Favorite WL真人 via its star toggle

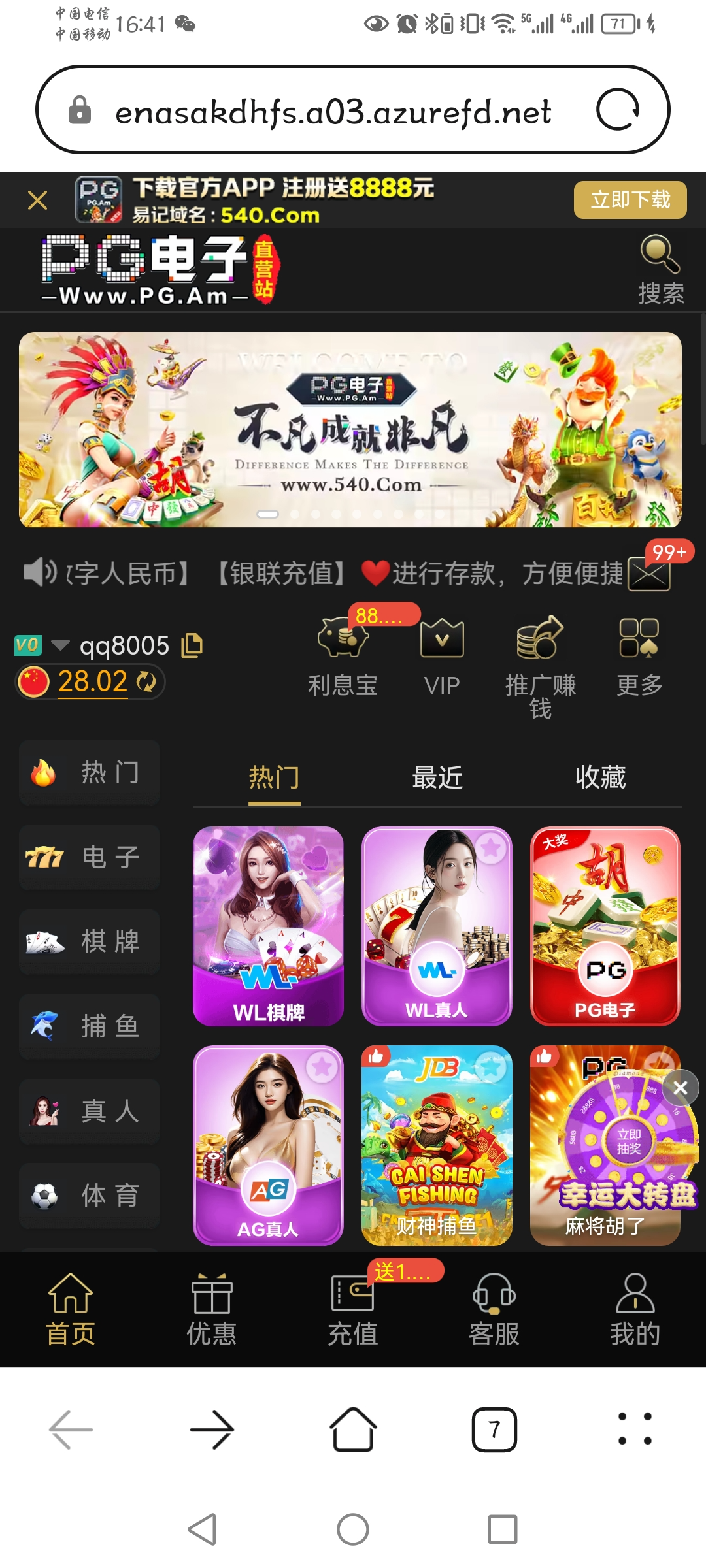(489, 847)
